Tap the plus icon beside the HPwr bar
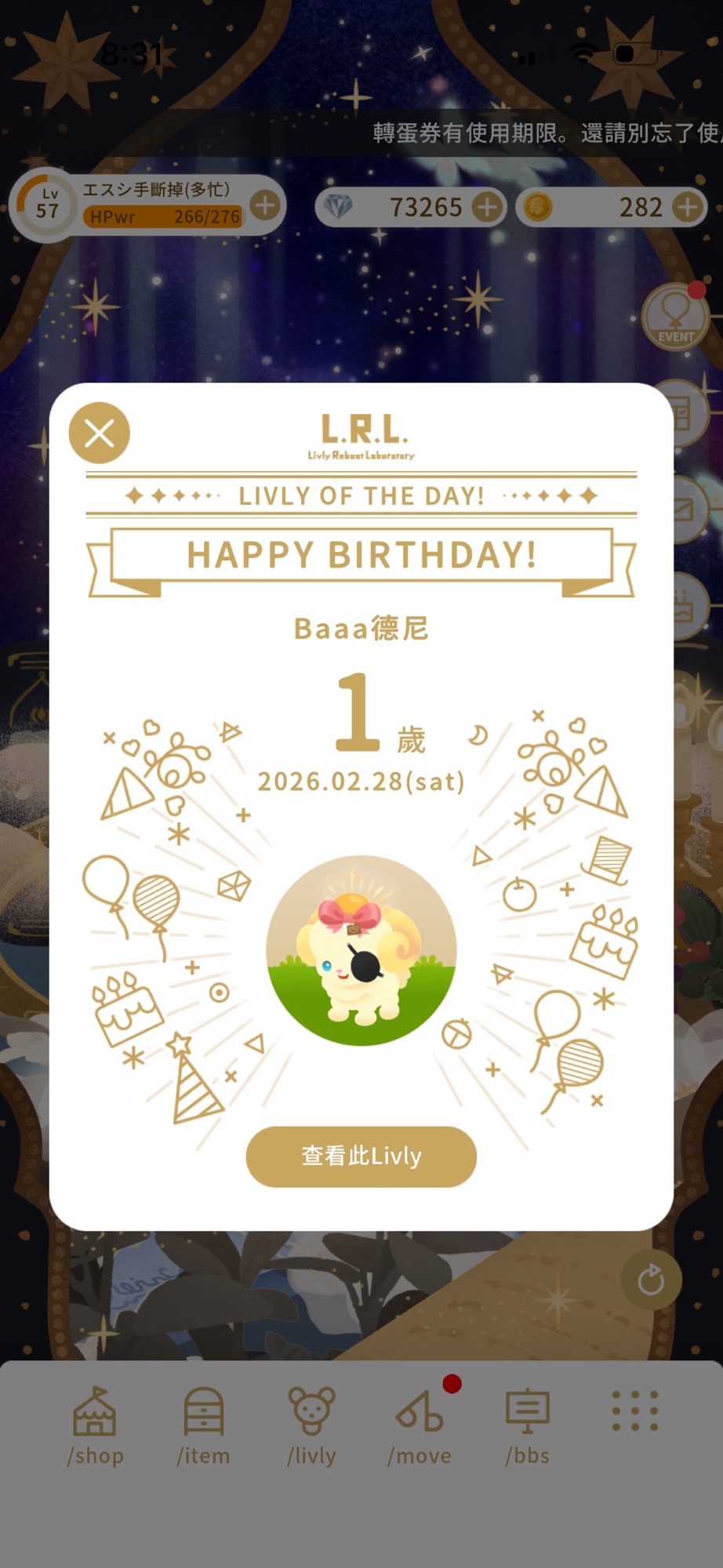 [265, 205]
